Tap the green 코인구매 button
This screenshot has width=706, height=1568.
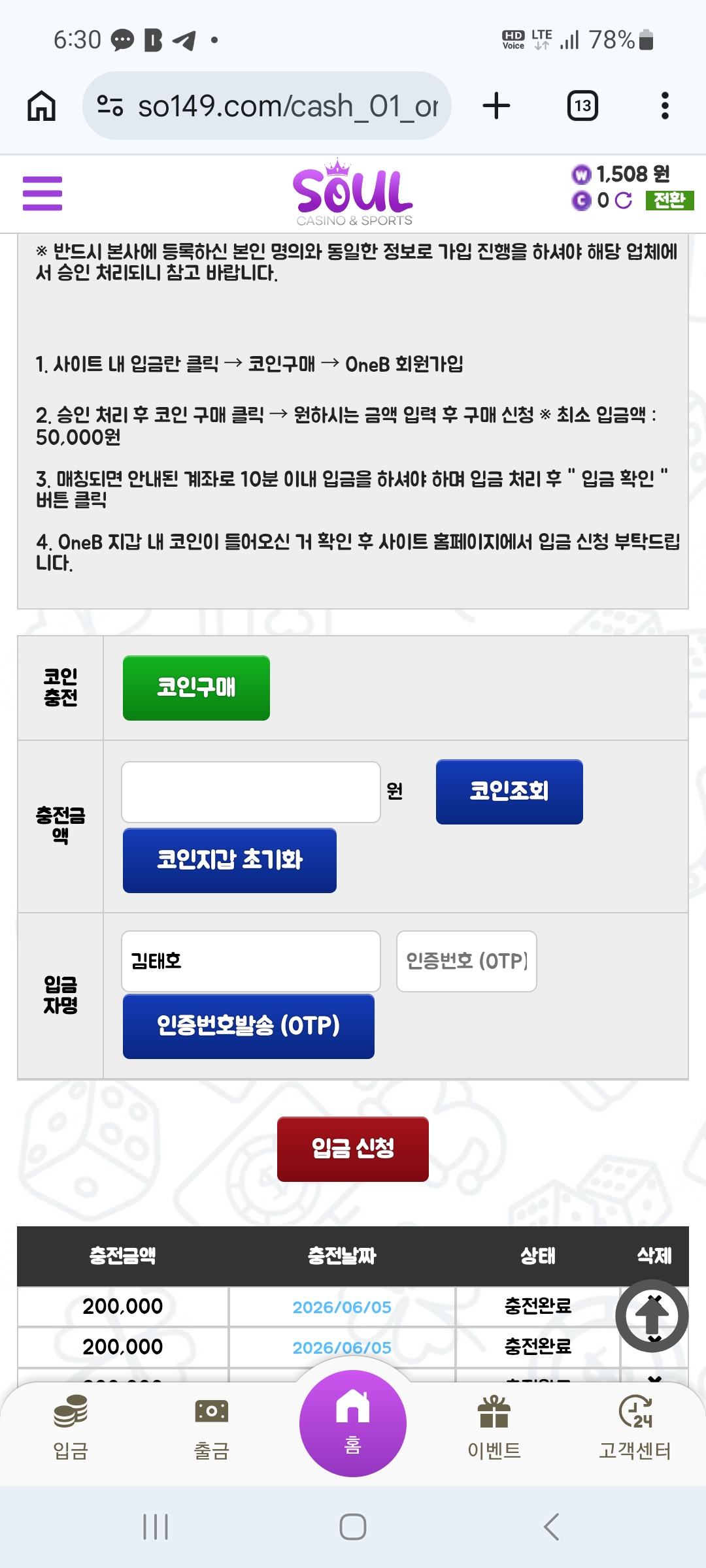(196, 687)
